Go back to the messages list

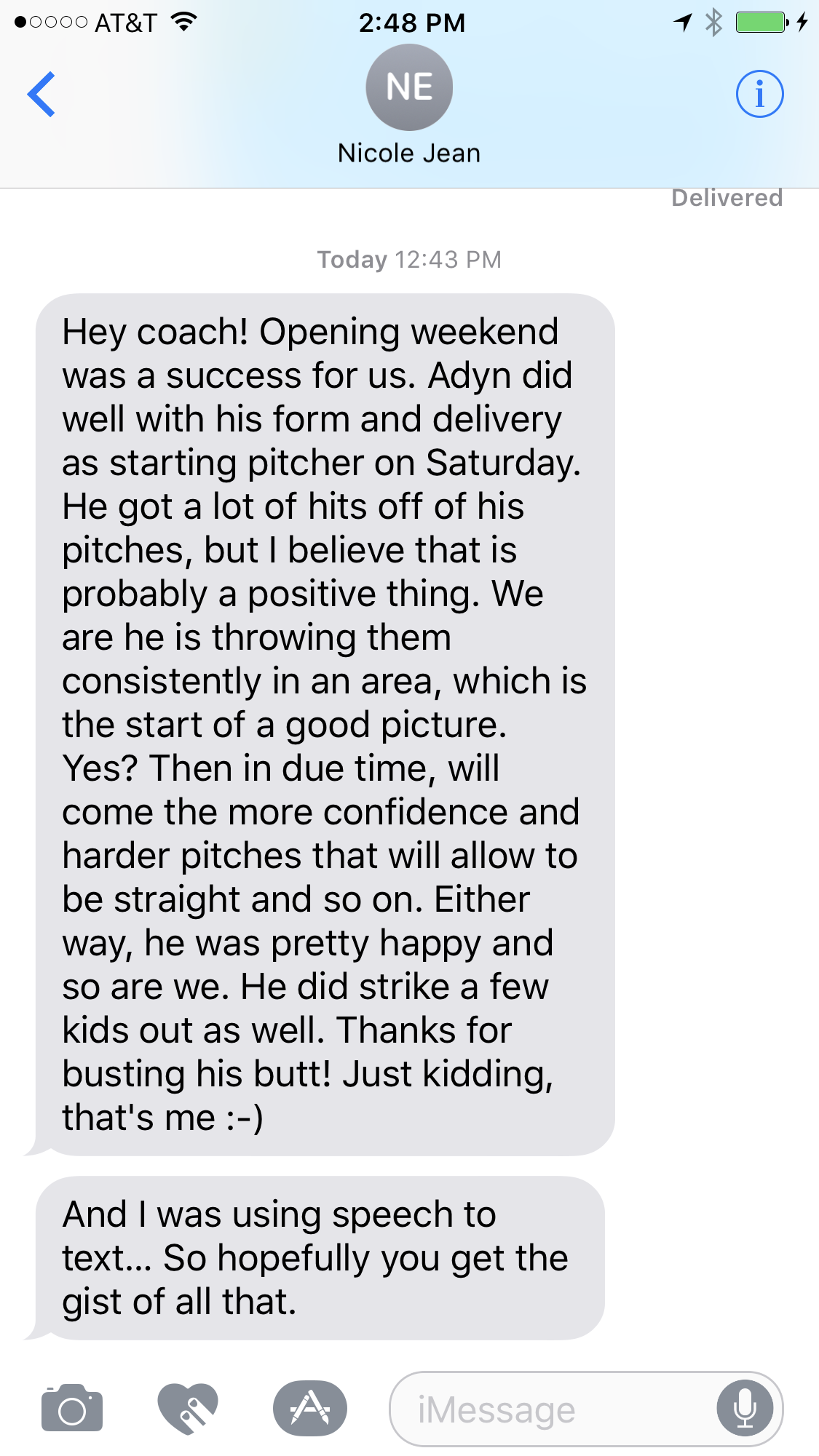tap(41, 94)
